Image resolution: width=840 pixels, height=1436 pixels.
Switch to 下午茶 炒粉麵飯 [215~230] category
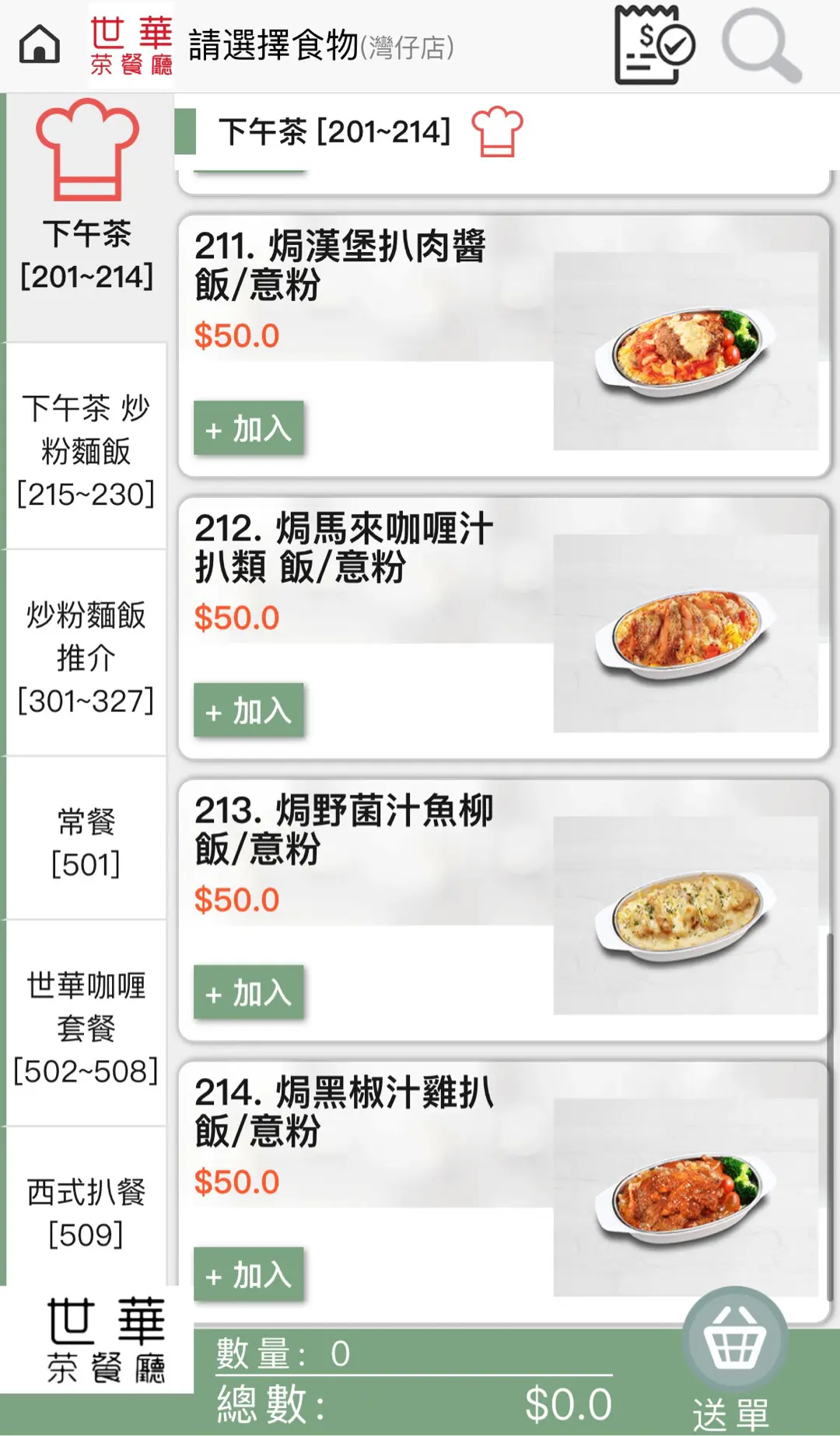coord(86,450)
